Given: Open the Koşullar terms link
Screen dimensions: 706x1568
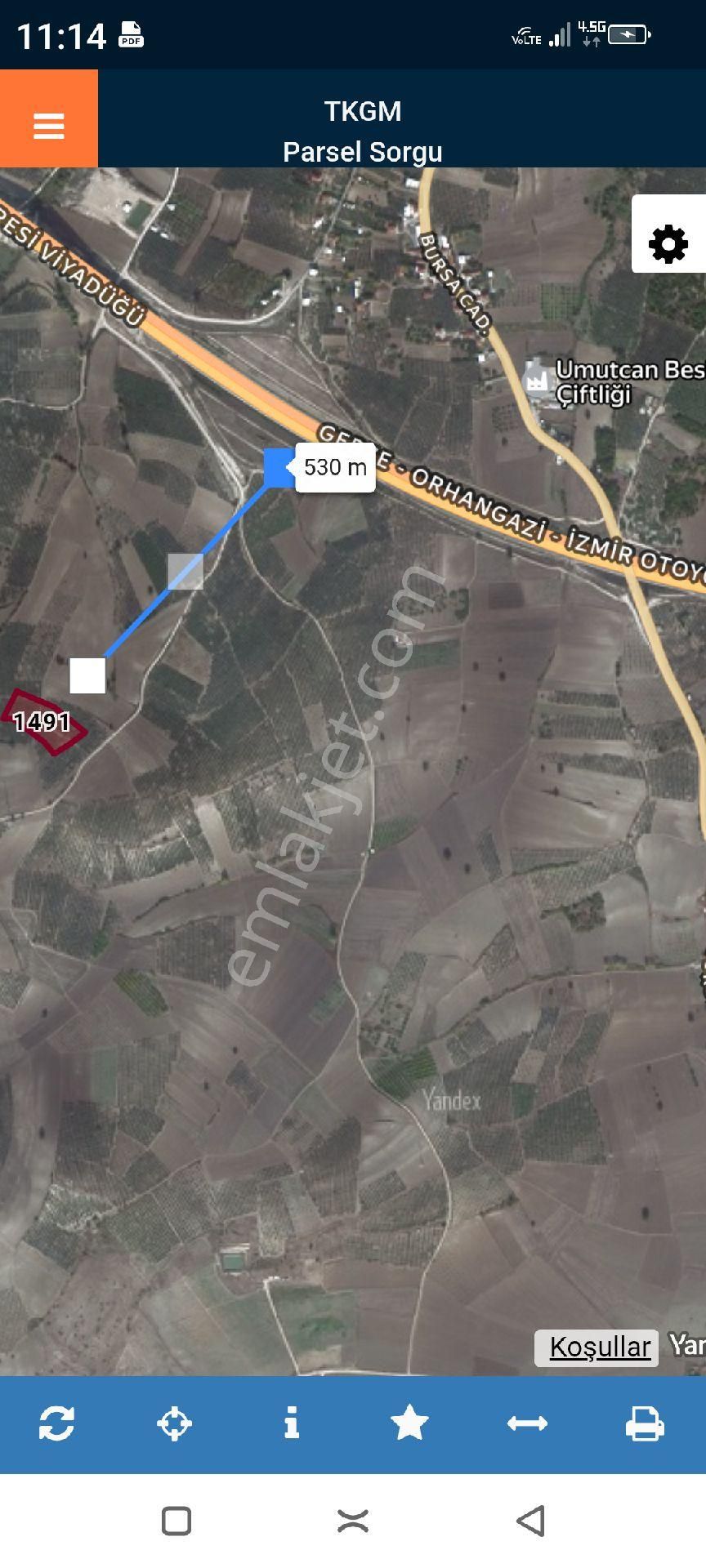Looking at the screenshot, I should point(599,1347).
